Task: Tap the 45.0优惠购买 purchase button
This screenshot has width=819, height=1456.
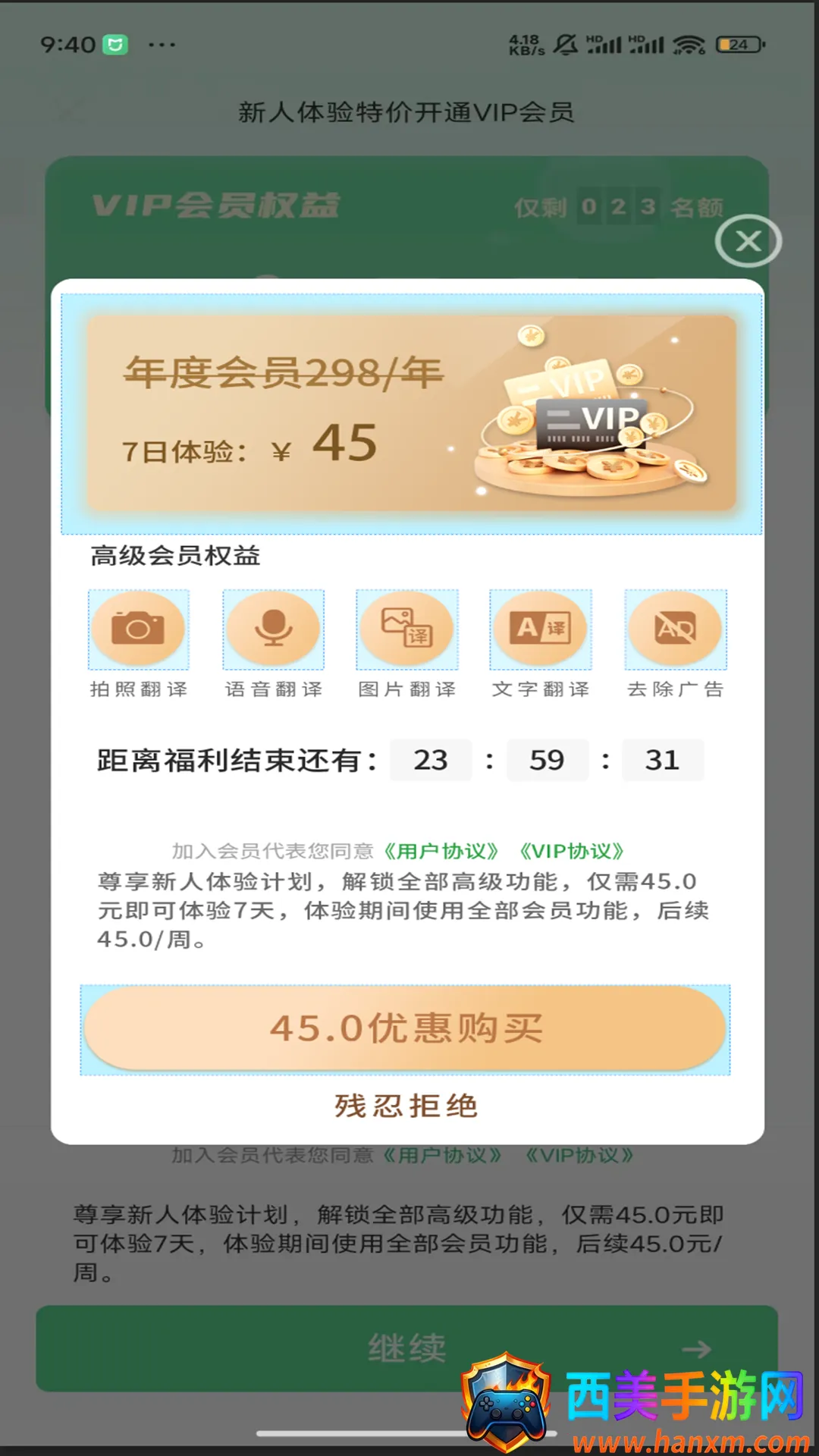Action: click(405, 1029)
